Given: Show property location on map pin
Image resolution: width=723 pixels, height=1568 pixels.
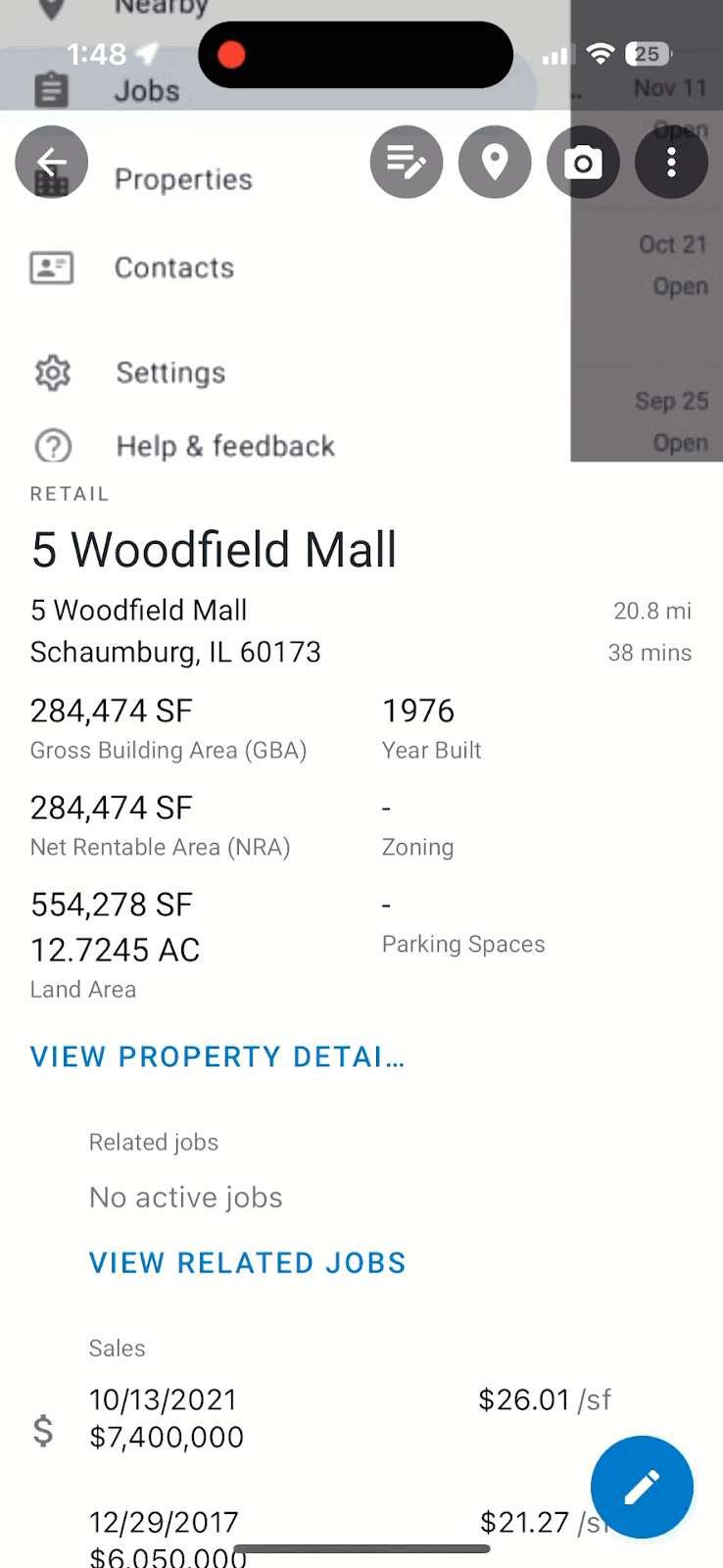Looking at the screenshot, I should (495, 163).
